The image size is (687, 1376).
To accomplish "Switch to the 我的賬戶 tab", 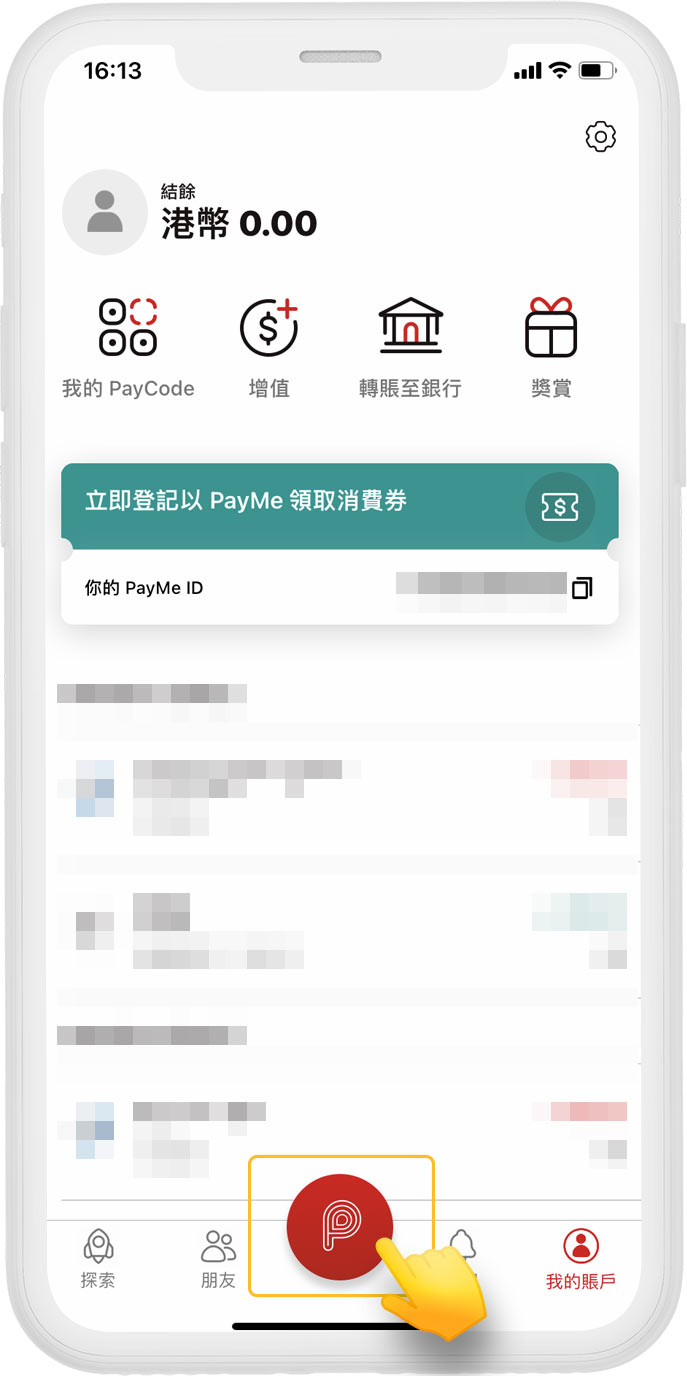I will coord(580,1259).
